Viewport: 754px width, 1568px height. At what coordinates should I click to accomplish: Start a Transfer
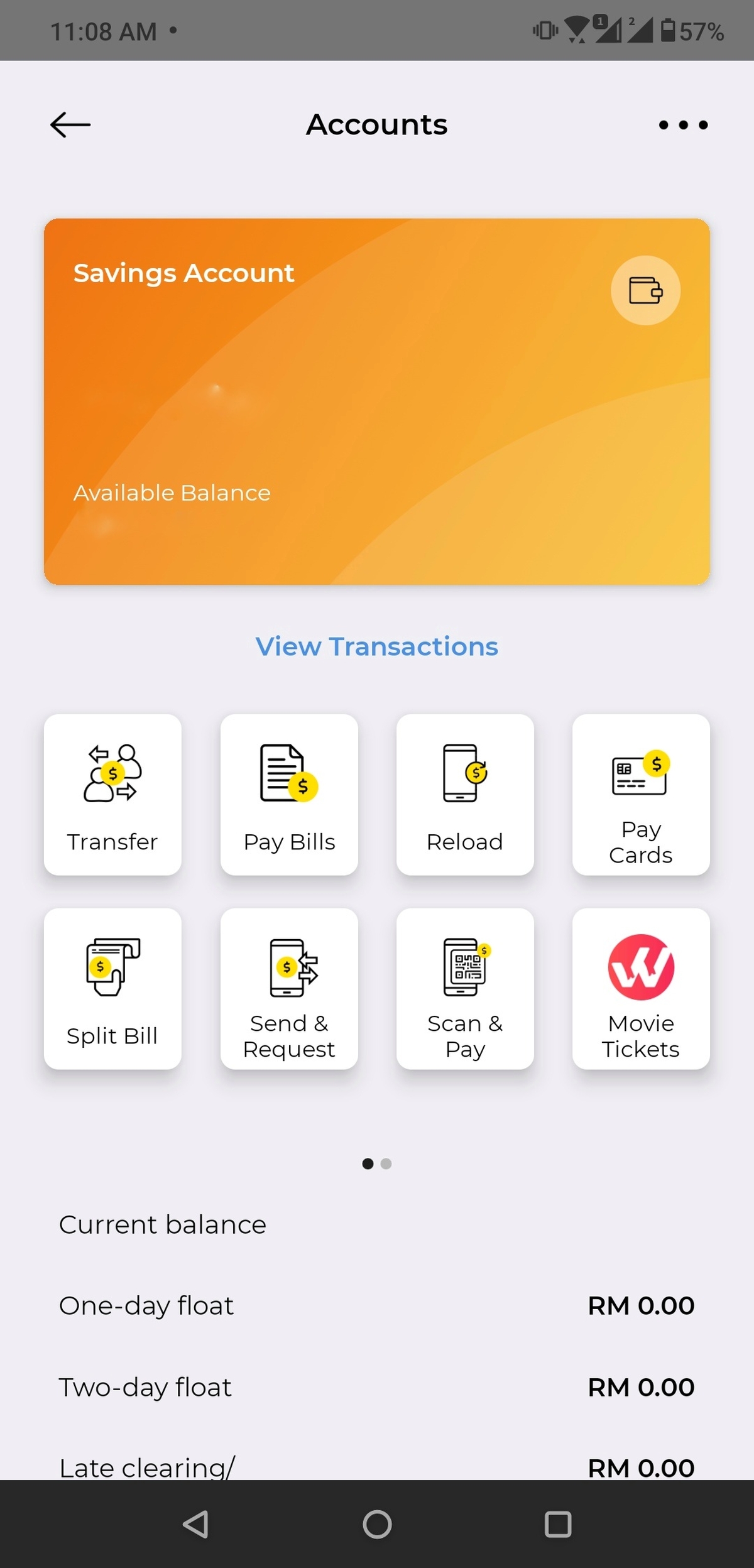(x=112, y=795)
